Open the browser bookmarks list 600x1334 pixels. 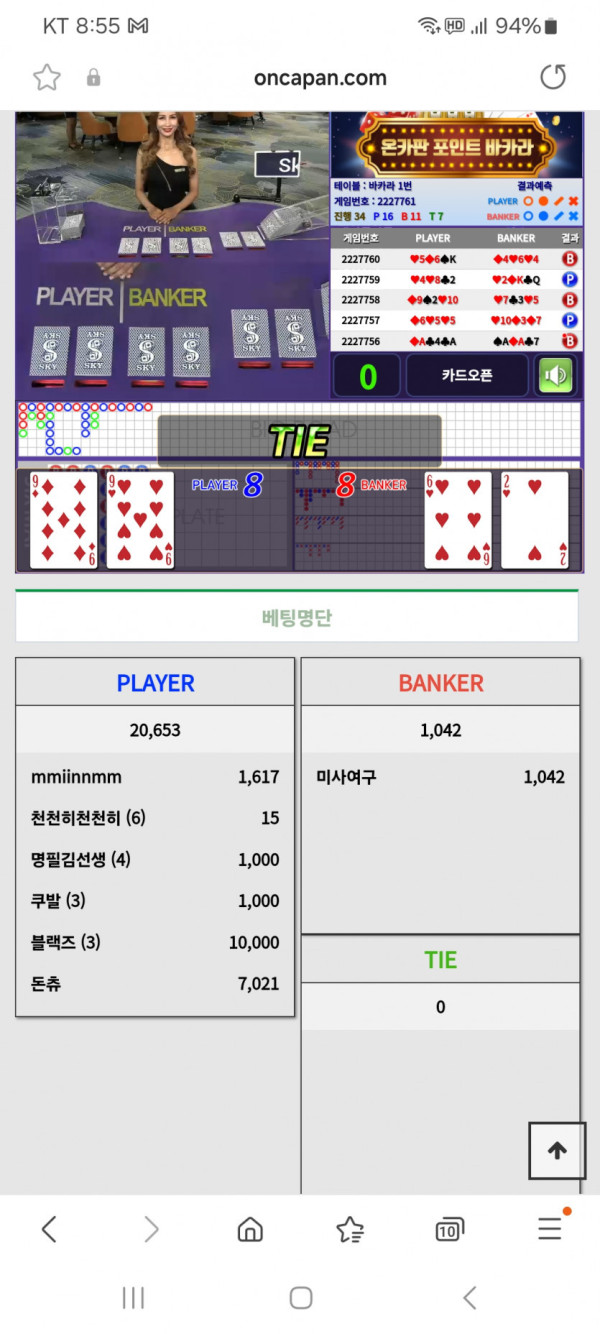point(350,1229)
